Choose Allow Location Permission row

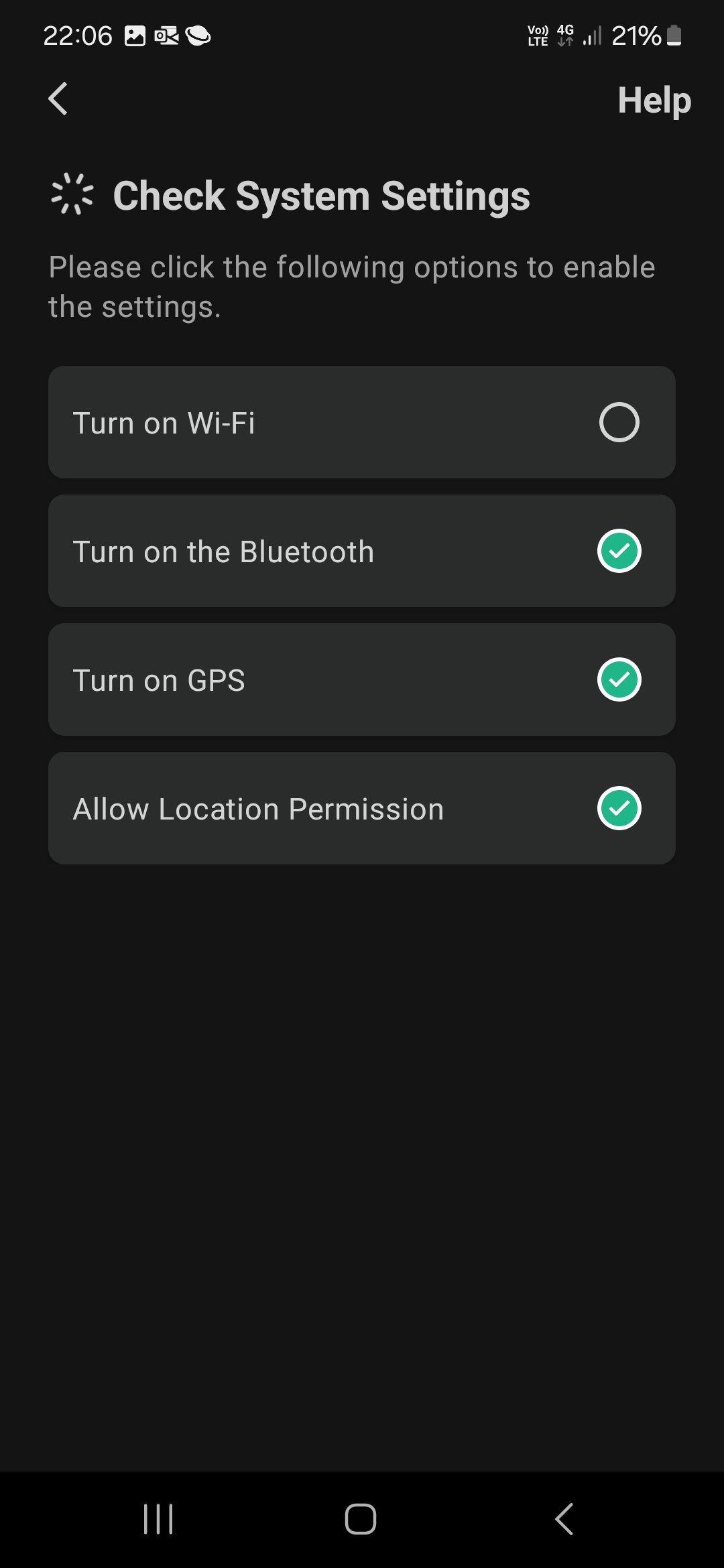point(362,808)
